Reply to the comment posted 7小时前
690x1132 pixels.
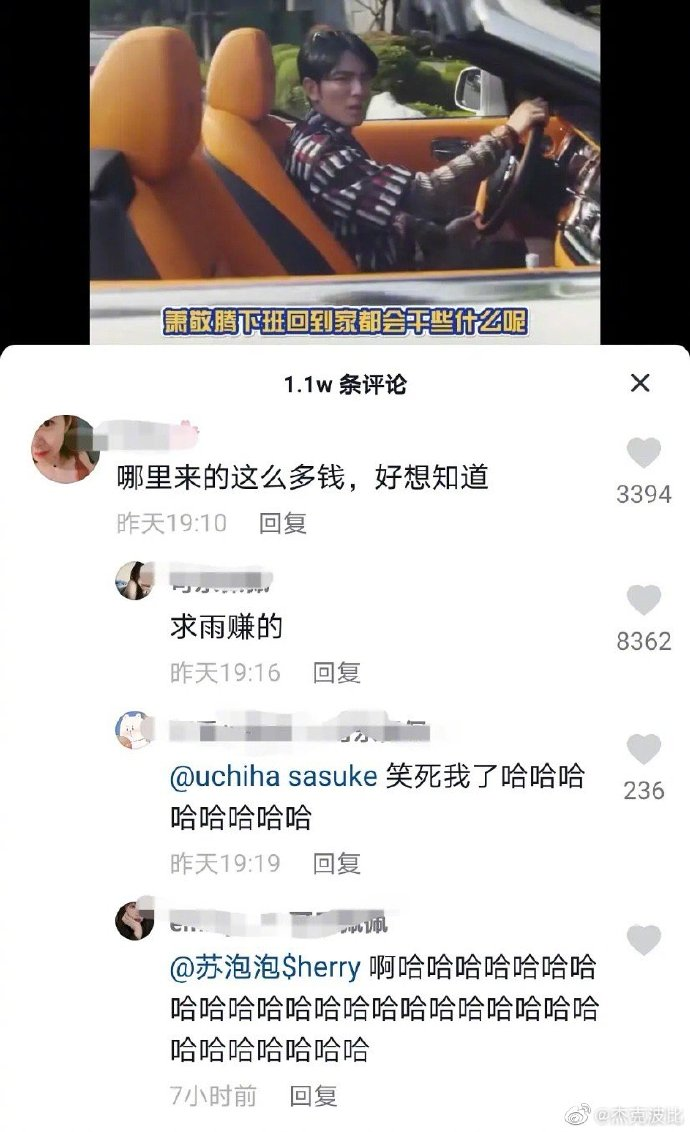313,1096
